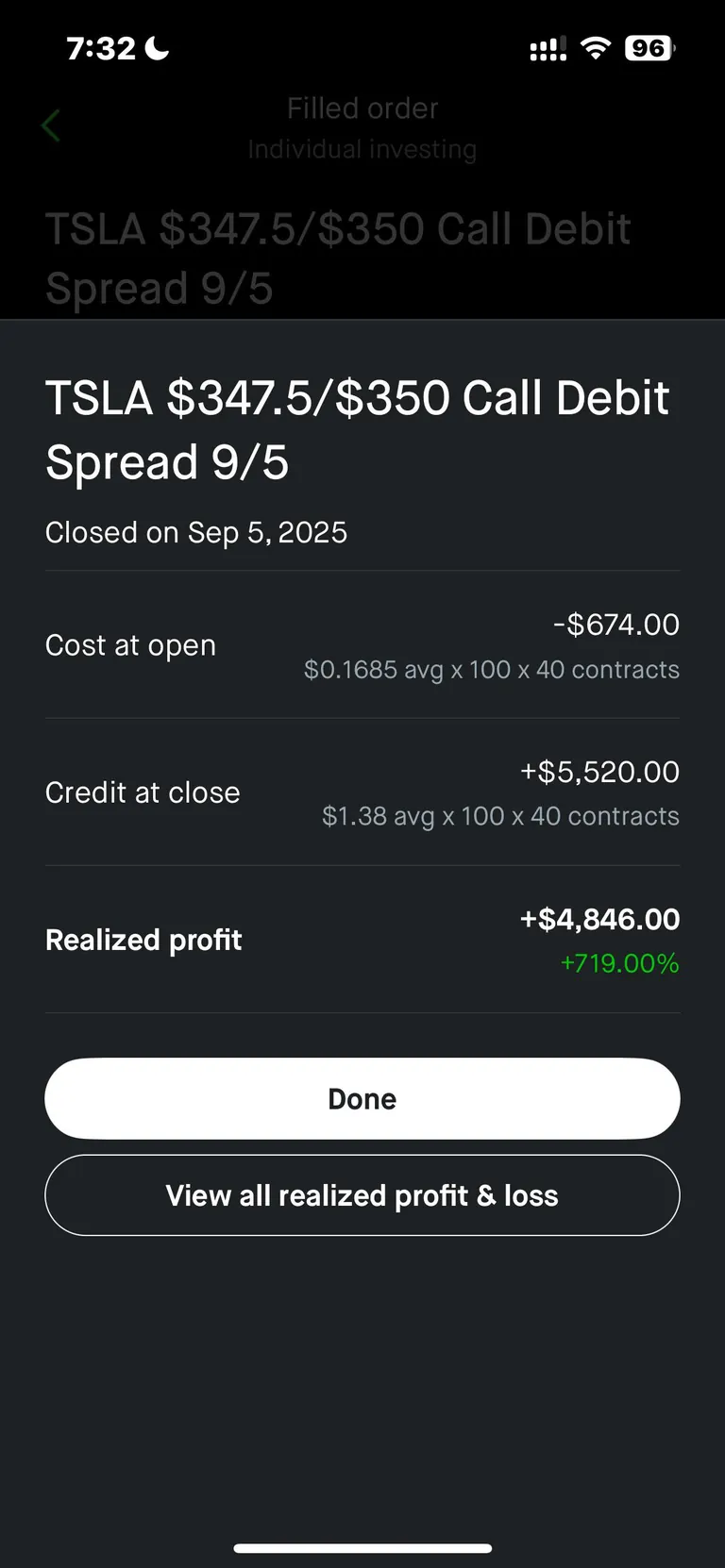Tap the TSLA Call Debit Spread title

click(357, 427)
